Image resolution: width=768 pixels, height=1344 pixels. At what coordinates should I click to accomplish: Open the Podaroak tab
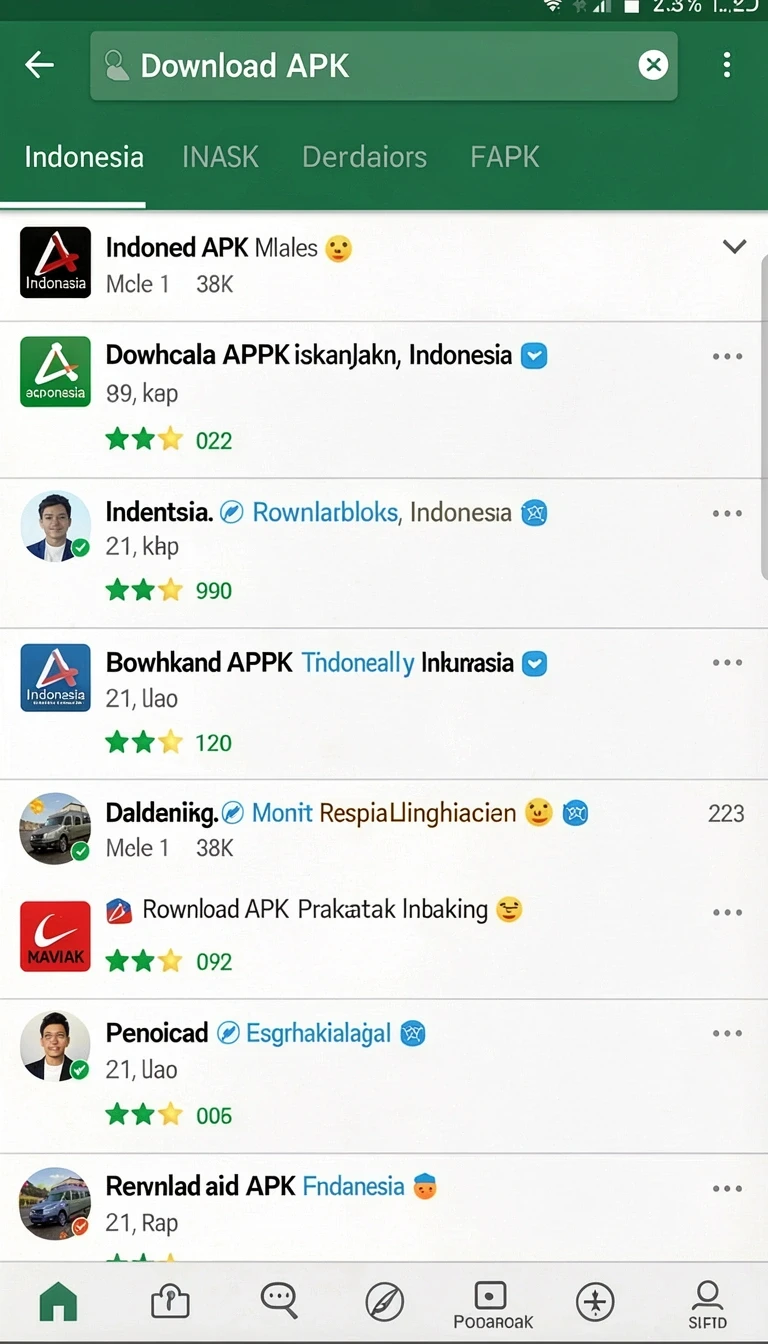[x=492, y=1304]
